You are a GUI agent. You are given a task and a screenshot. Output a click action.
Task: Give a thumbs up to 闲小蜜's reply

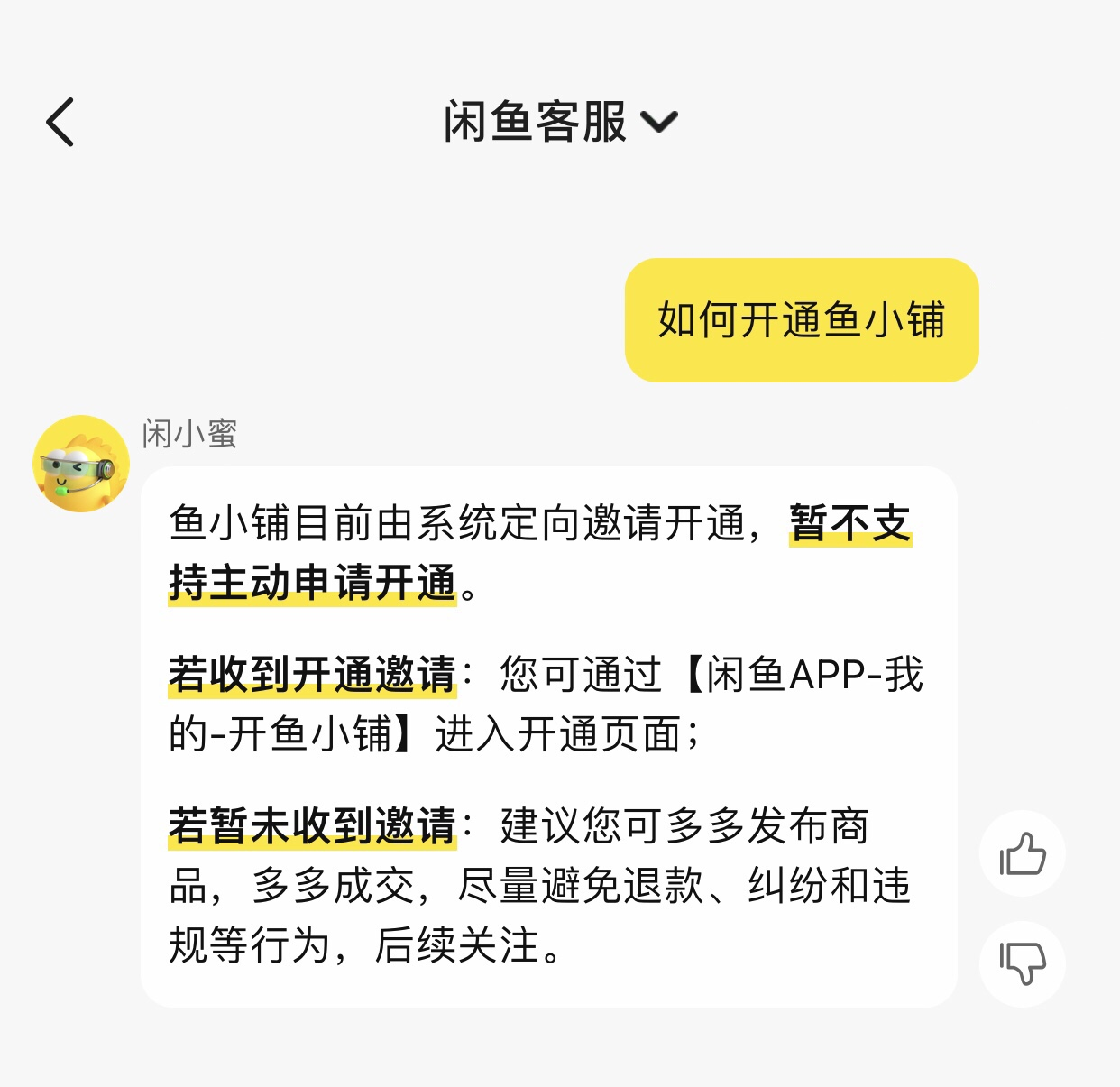click(1022, 853)
